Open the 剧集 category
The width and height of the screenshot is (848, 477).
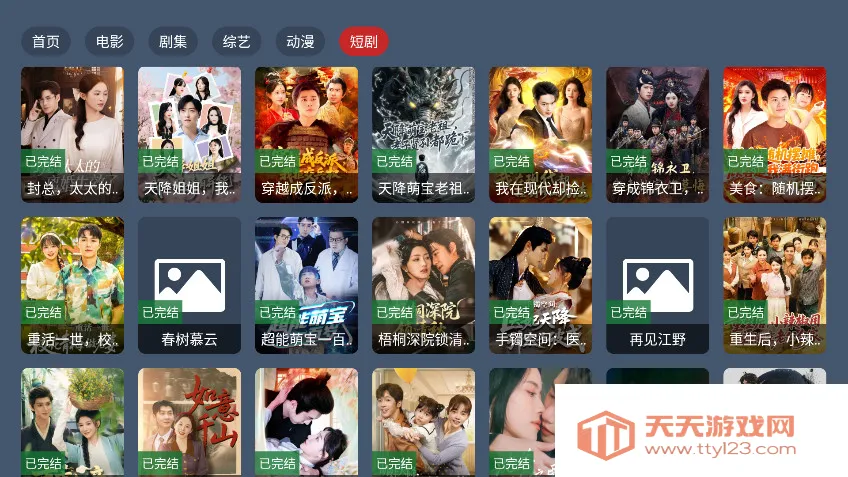(174, 41)
